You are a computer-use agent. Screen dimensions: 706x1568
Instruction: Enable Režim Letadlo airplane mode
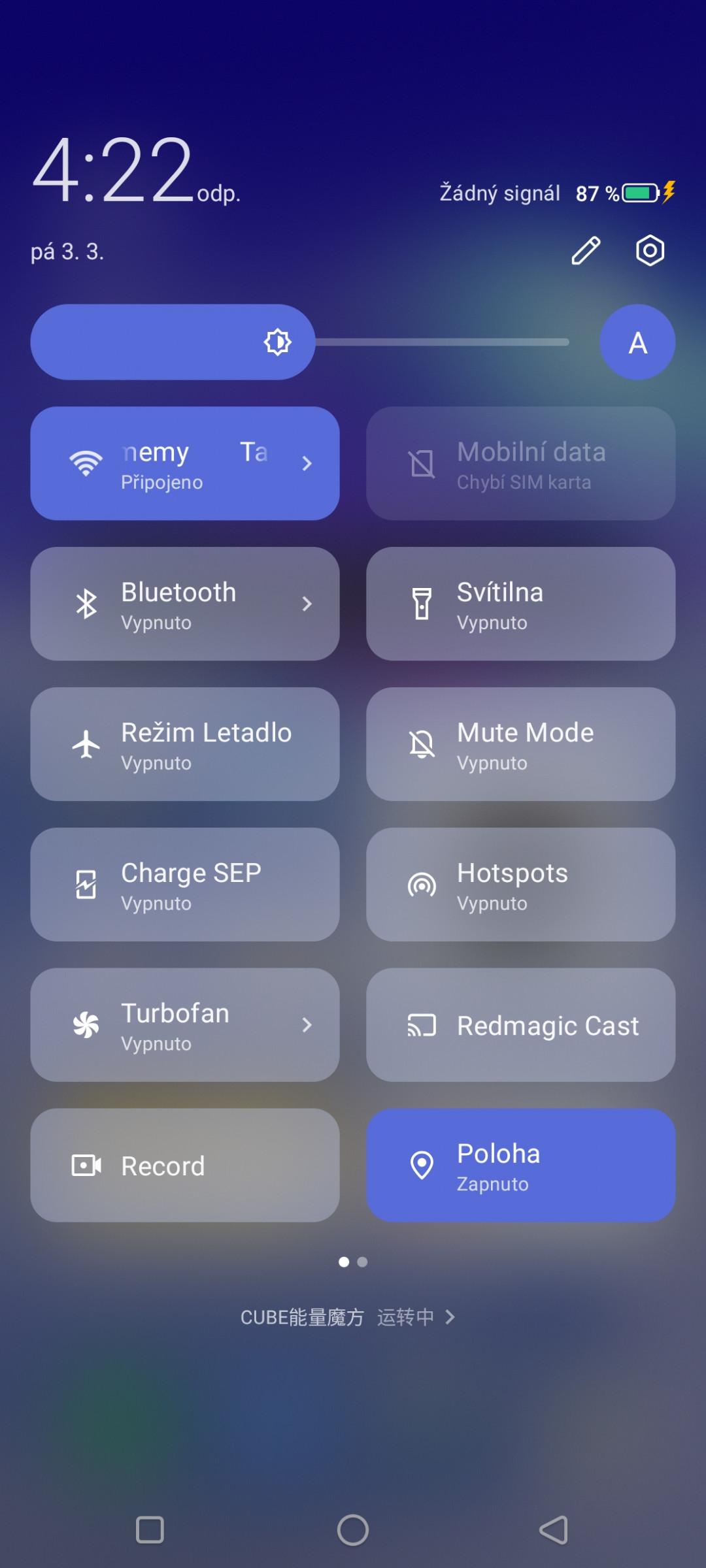[185, 744]
